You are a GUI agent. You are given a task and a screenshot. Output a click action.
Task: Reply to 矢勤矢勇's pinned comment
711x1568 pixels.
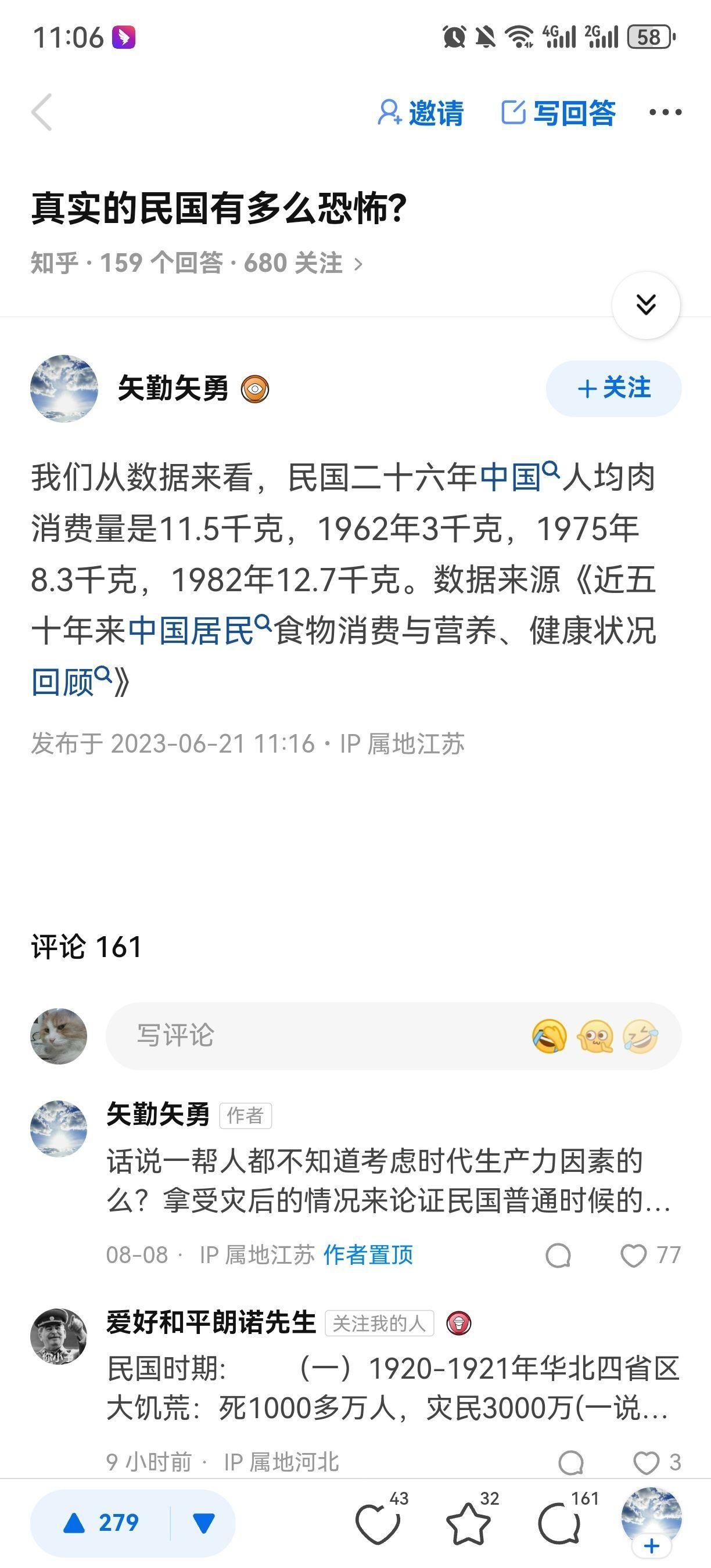point(558,1255)
